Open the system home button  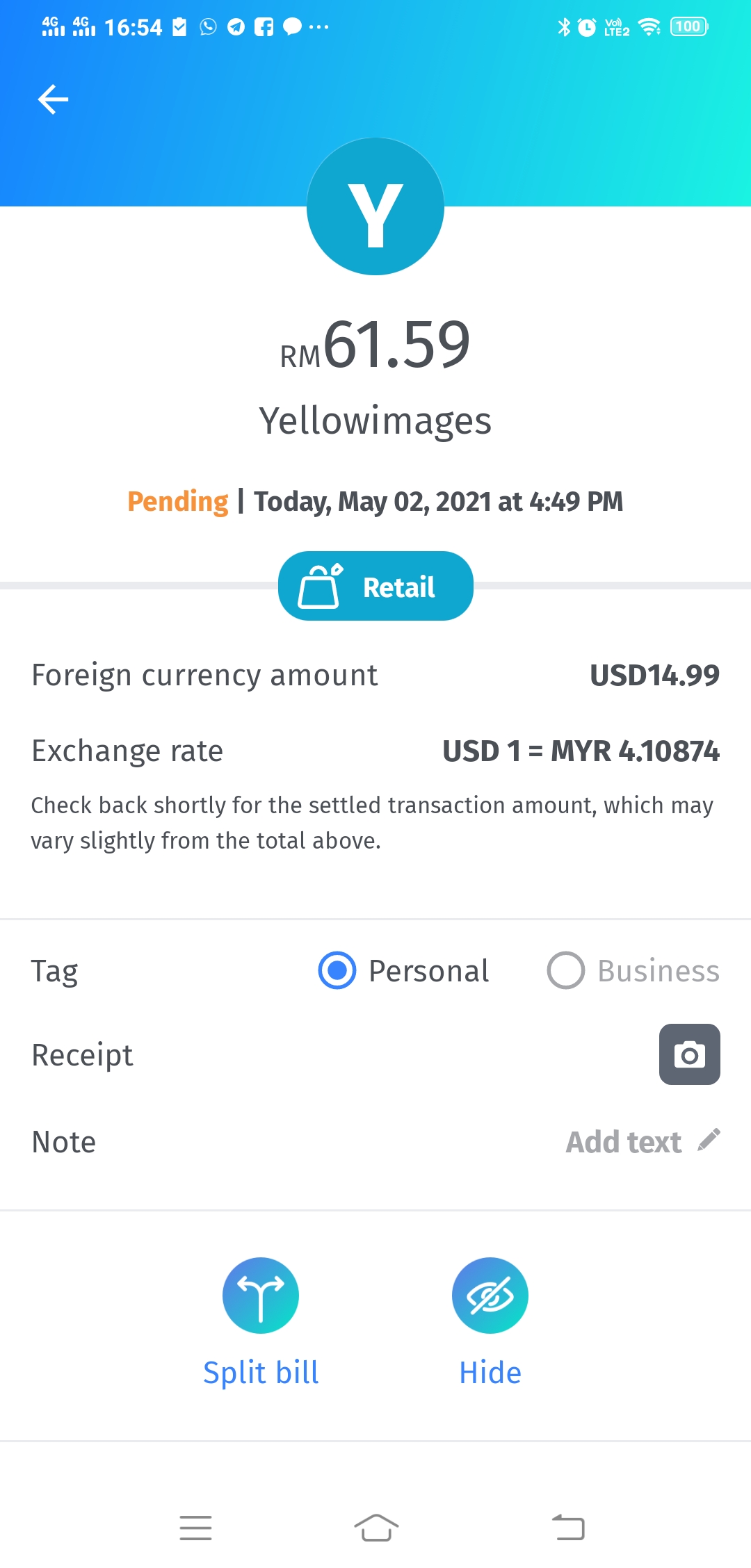click(375, 1528)
